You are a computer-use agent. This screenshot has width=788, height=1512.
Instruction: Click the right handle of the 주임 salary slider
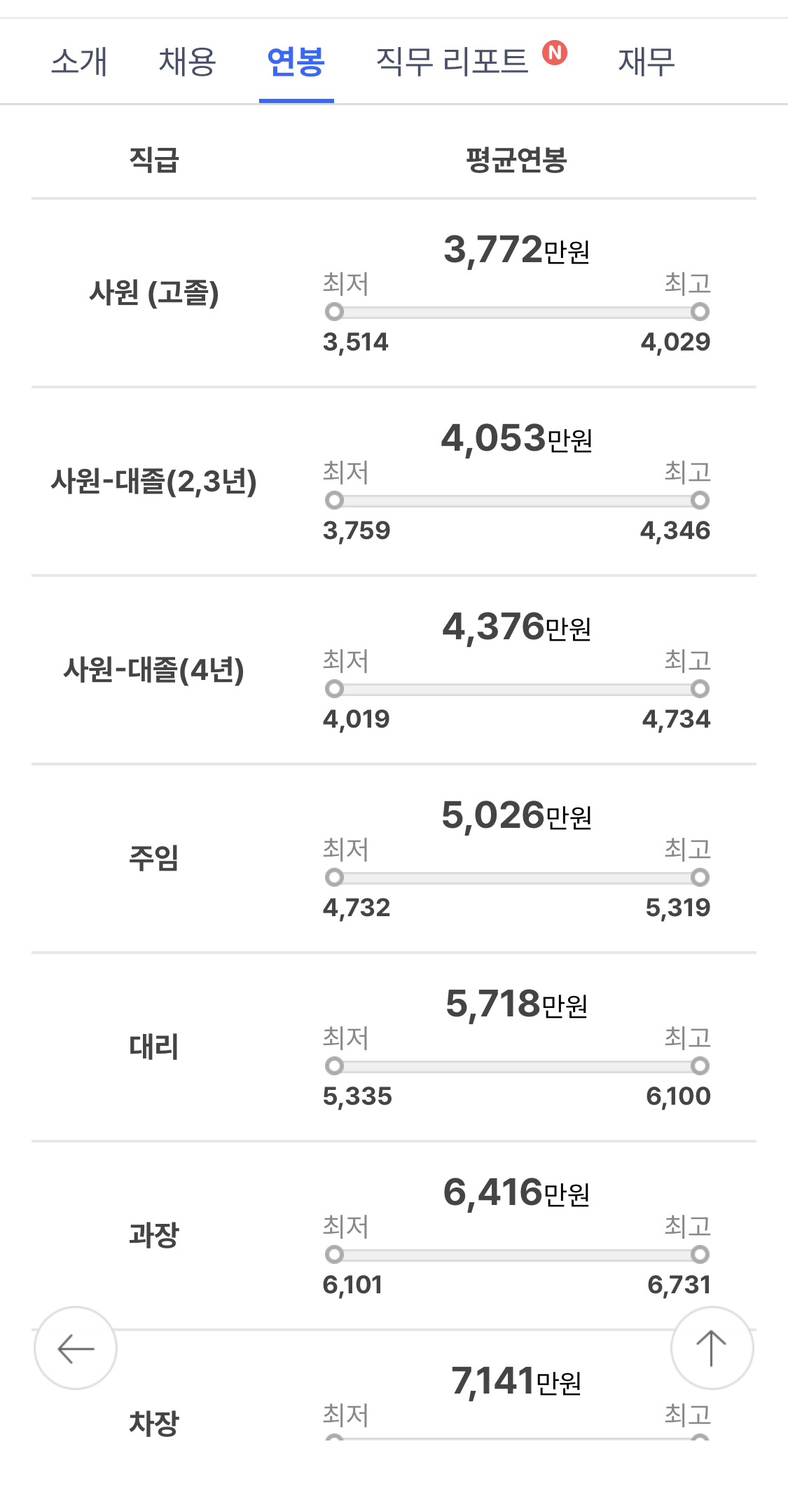(x=700, y=877)
